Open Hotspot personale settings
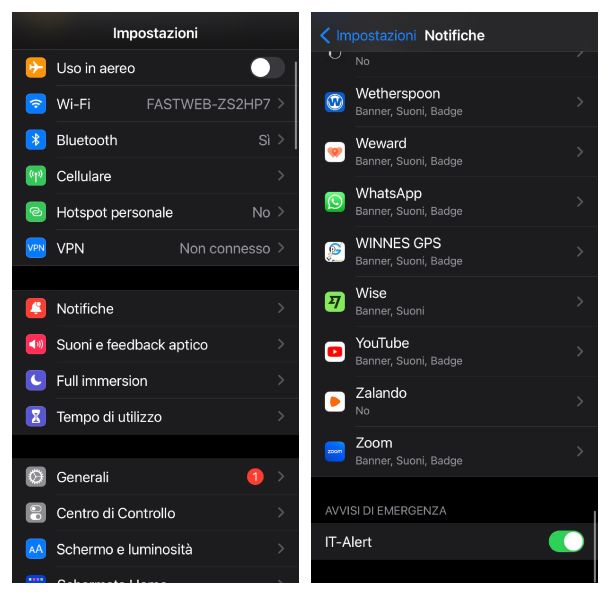The height and width of the screenshot is (595, 610). (x=160, y=212)
